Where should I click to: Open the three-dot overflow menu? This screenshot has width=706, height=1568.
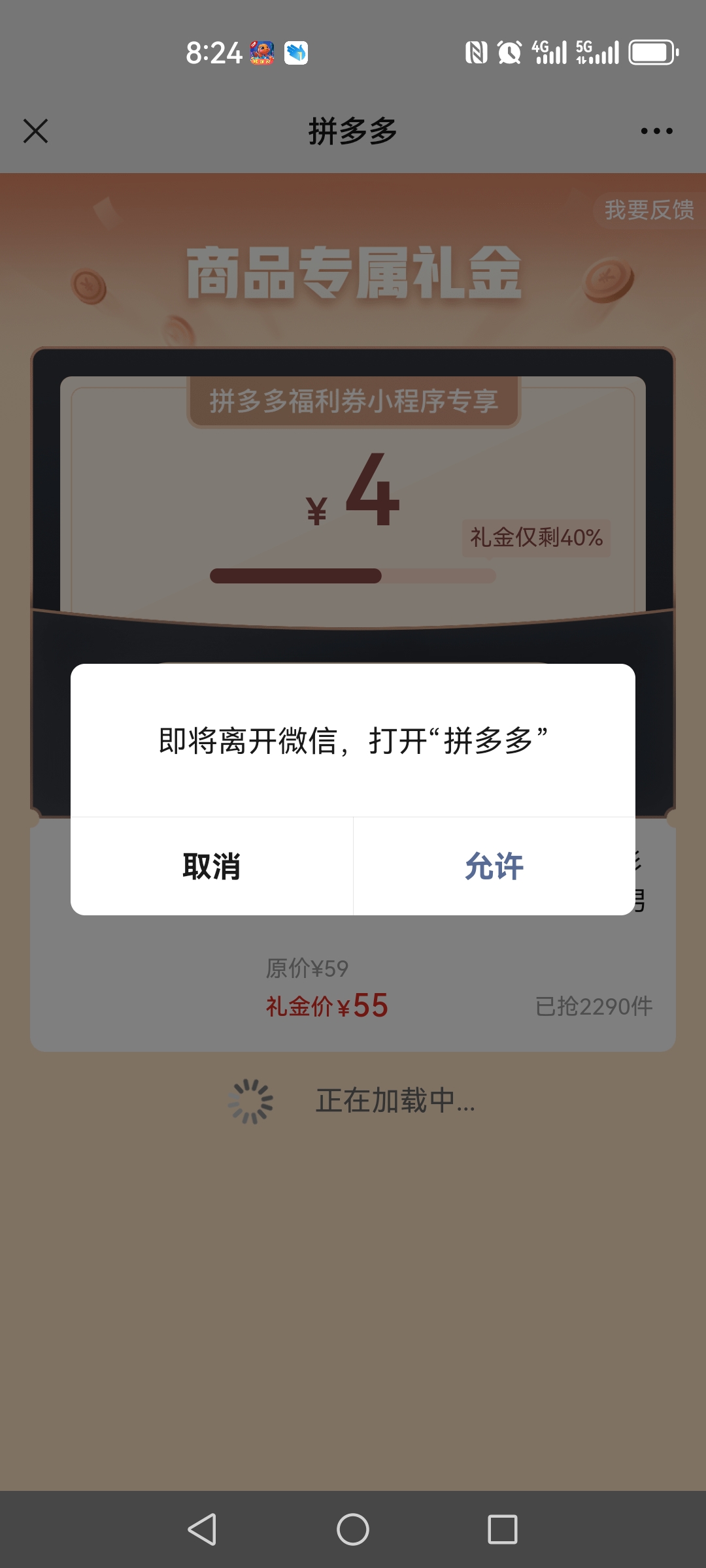point(656,131)
